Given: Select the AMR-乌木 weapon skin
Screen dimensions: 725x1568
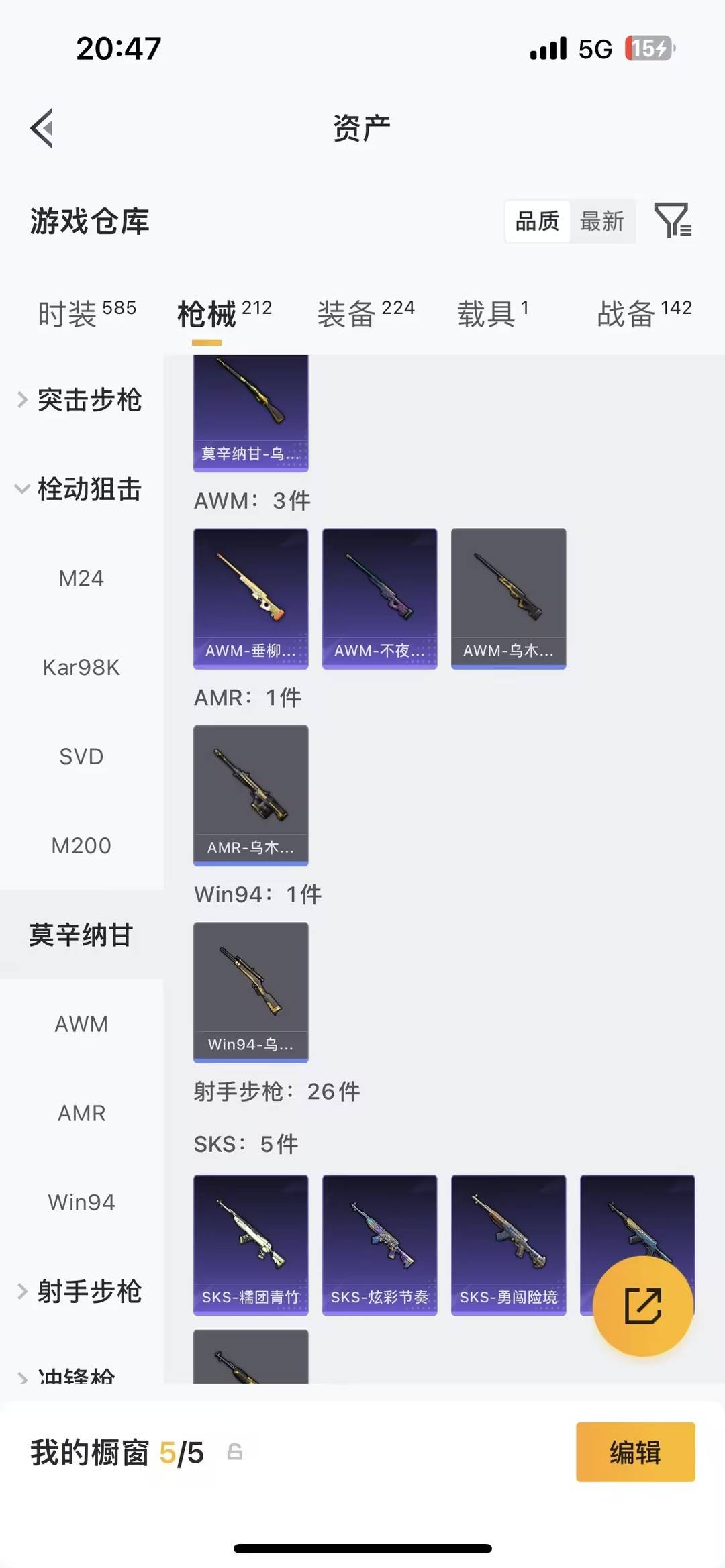Looking at the screenshot, I should pos(250,795).
